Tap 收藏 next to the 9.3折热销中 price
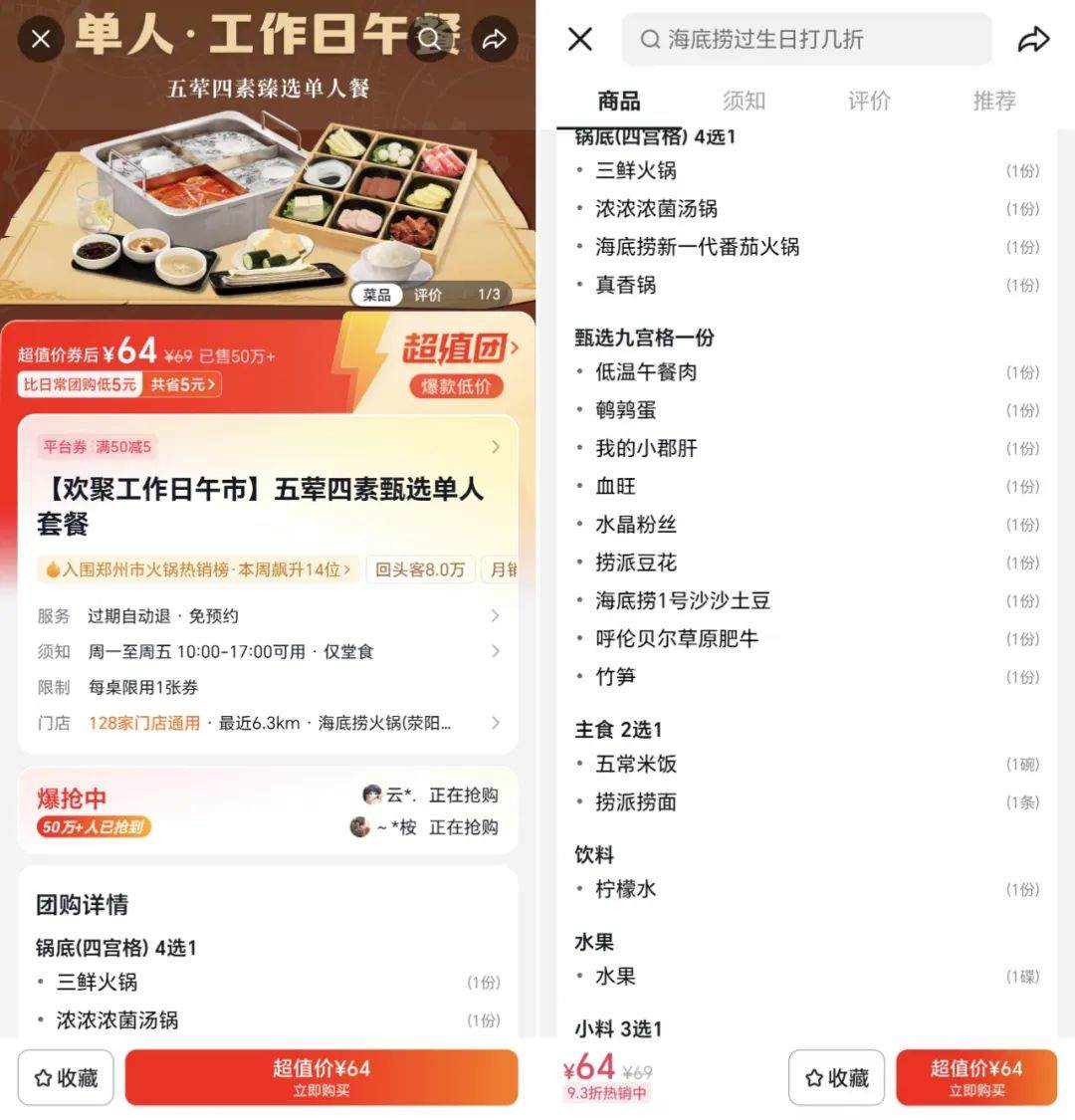Screen dimensions: 1075x1120 836,1078
